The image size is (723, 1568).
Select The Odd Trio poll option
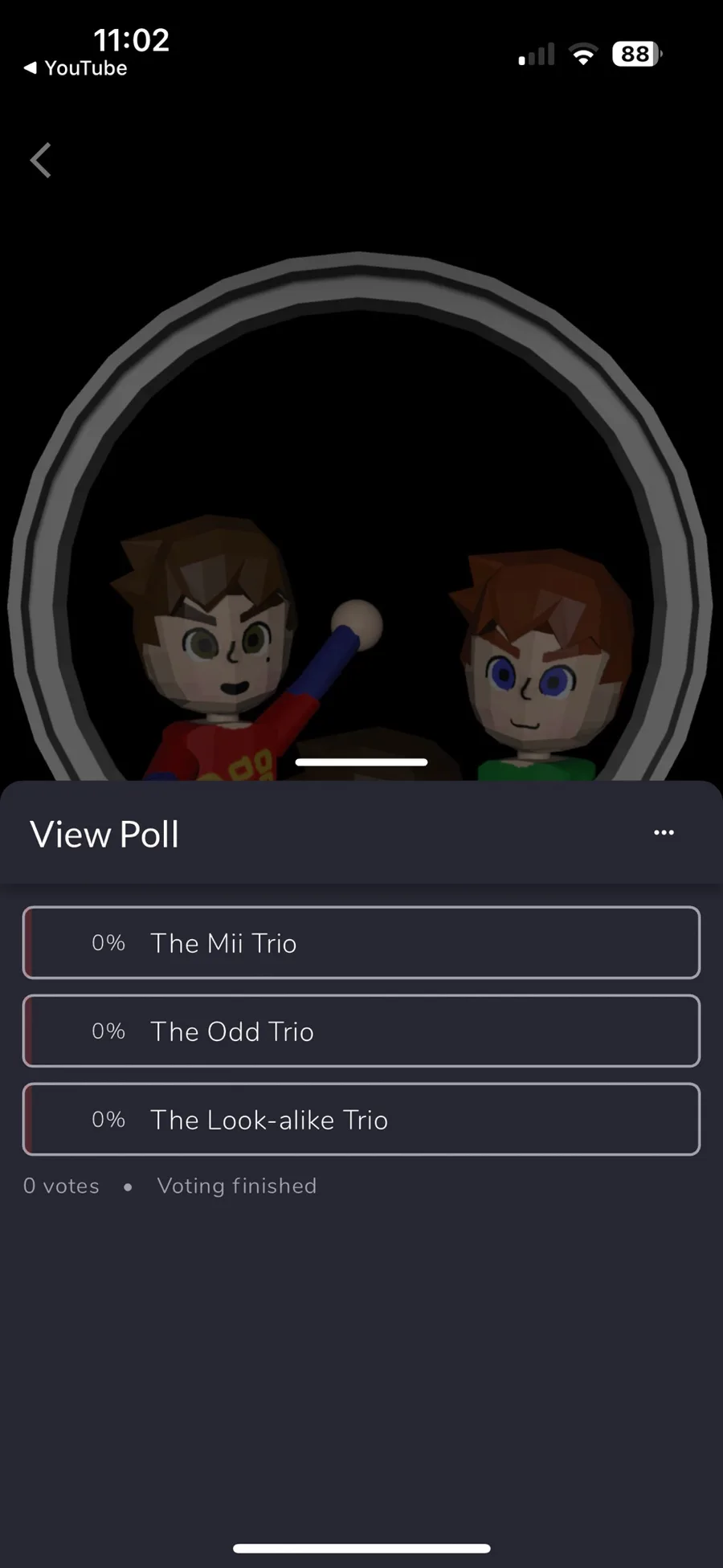361,1031
